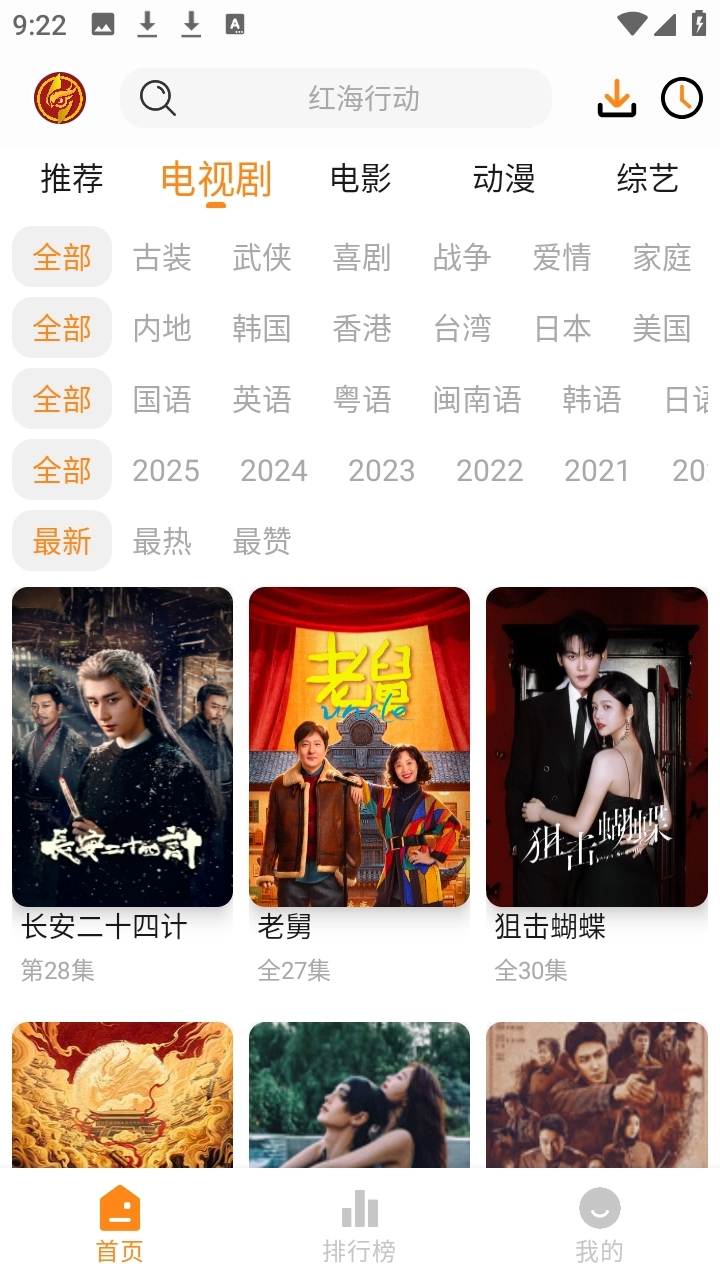Filter region by 韩国
Screen dimensions: 720x1280
pos(262,328)
